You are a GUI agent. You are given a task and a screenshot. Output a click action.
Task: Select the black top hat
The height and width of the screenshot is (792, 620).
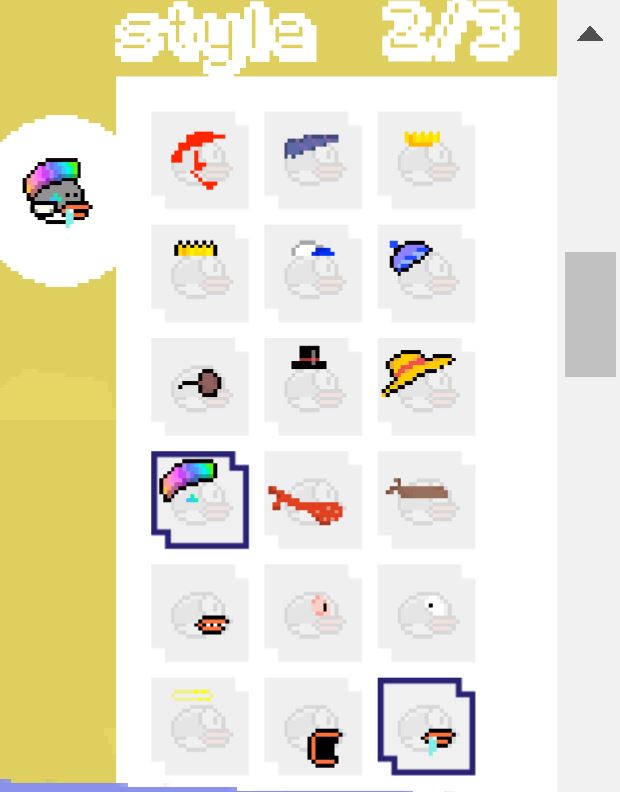(x=312, y=387)
